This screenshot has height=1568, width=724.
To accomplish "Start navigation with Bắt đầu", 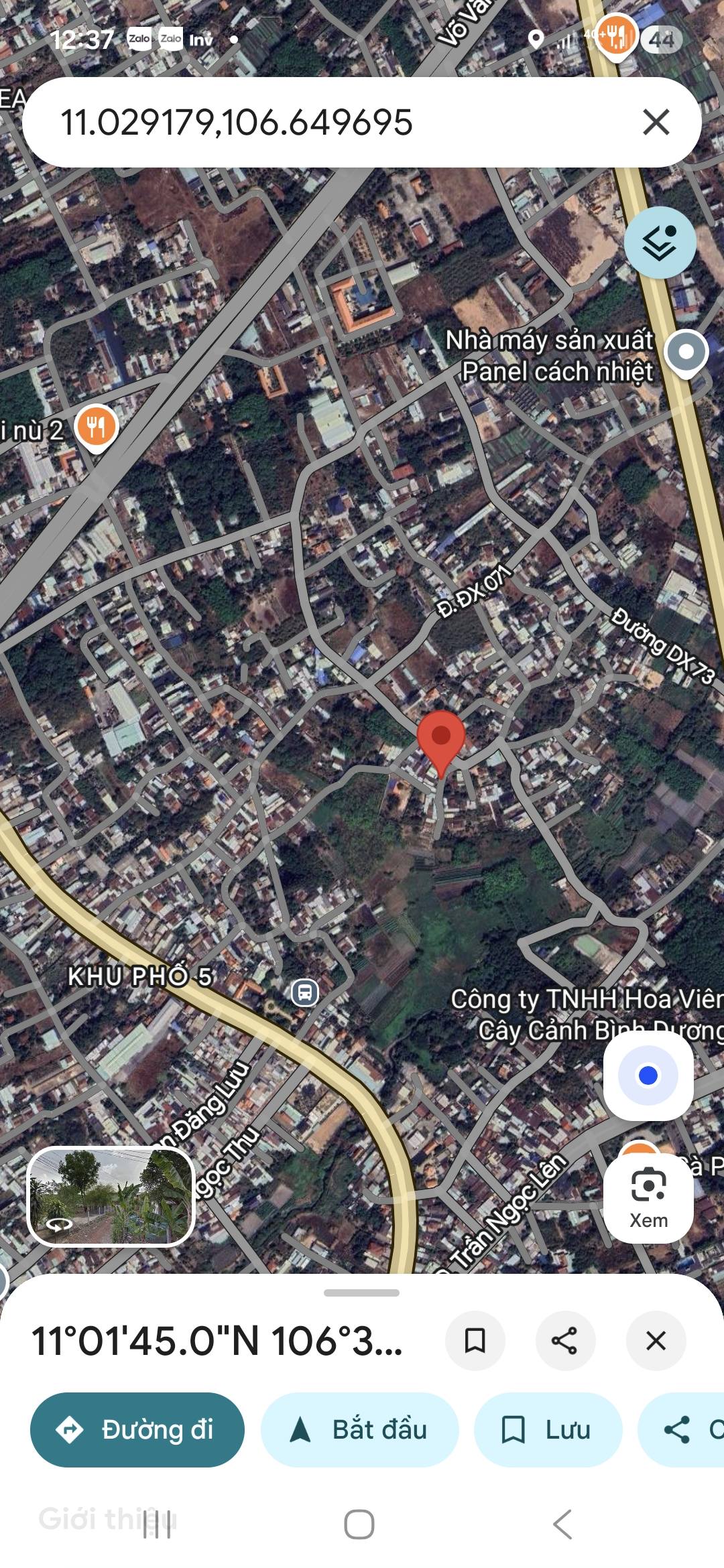I will click(x=359, y=1430).
